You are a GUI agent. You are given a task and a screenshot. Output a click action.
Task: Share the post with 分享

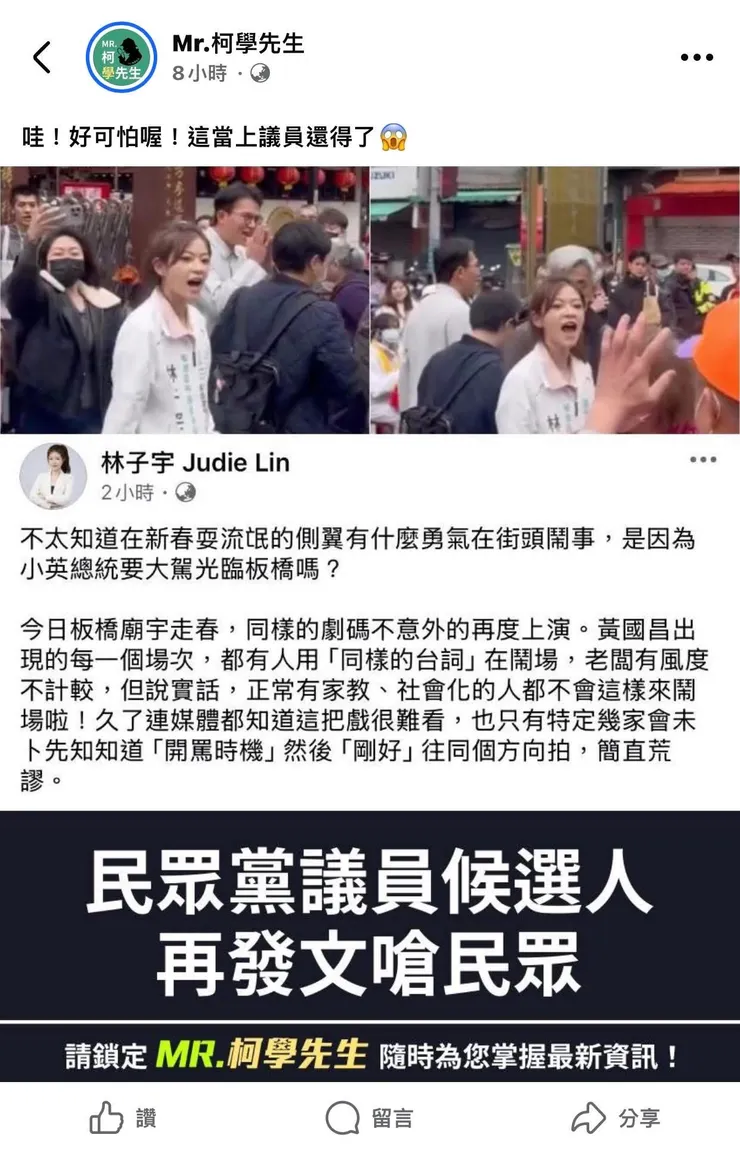(x=615, y=1118)
